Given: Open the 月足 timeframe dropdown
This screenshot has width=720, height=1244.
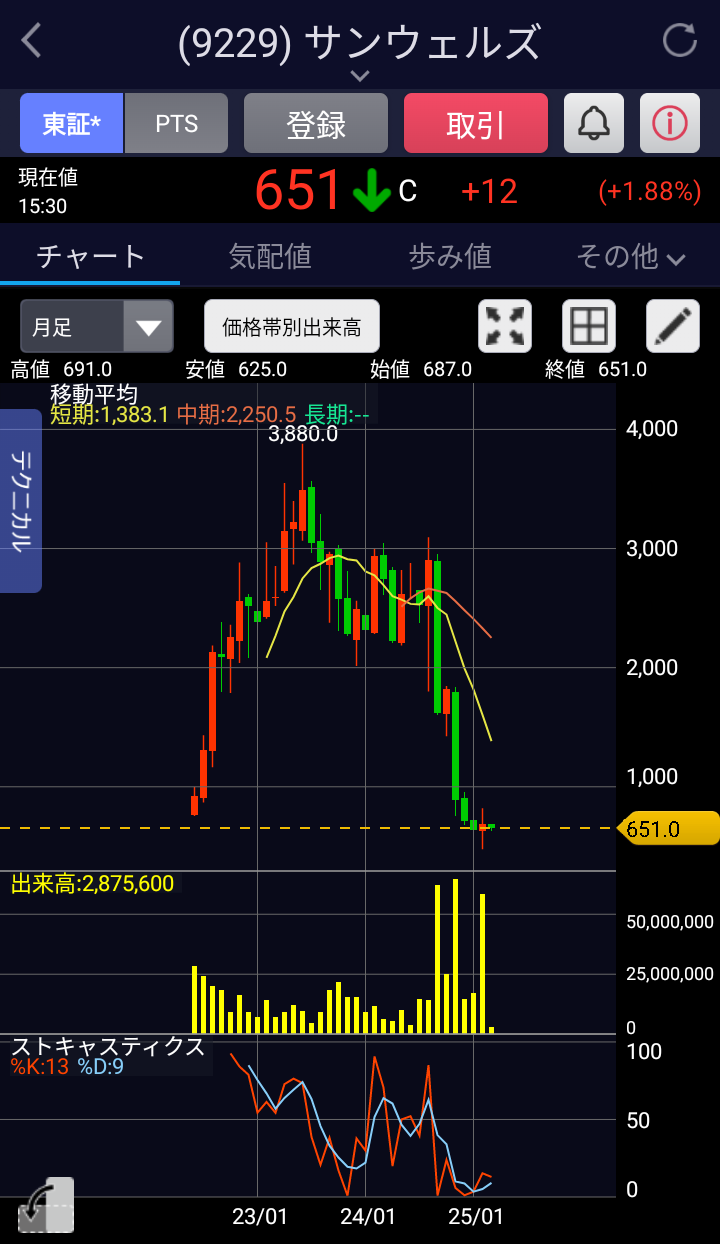Looking at the screenshot, I should coord(96,327).
